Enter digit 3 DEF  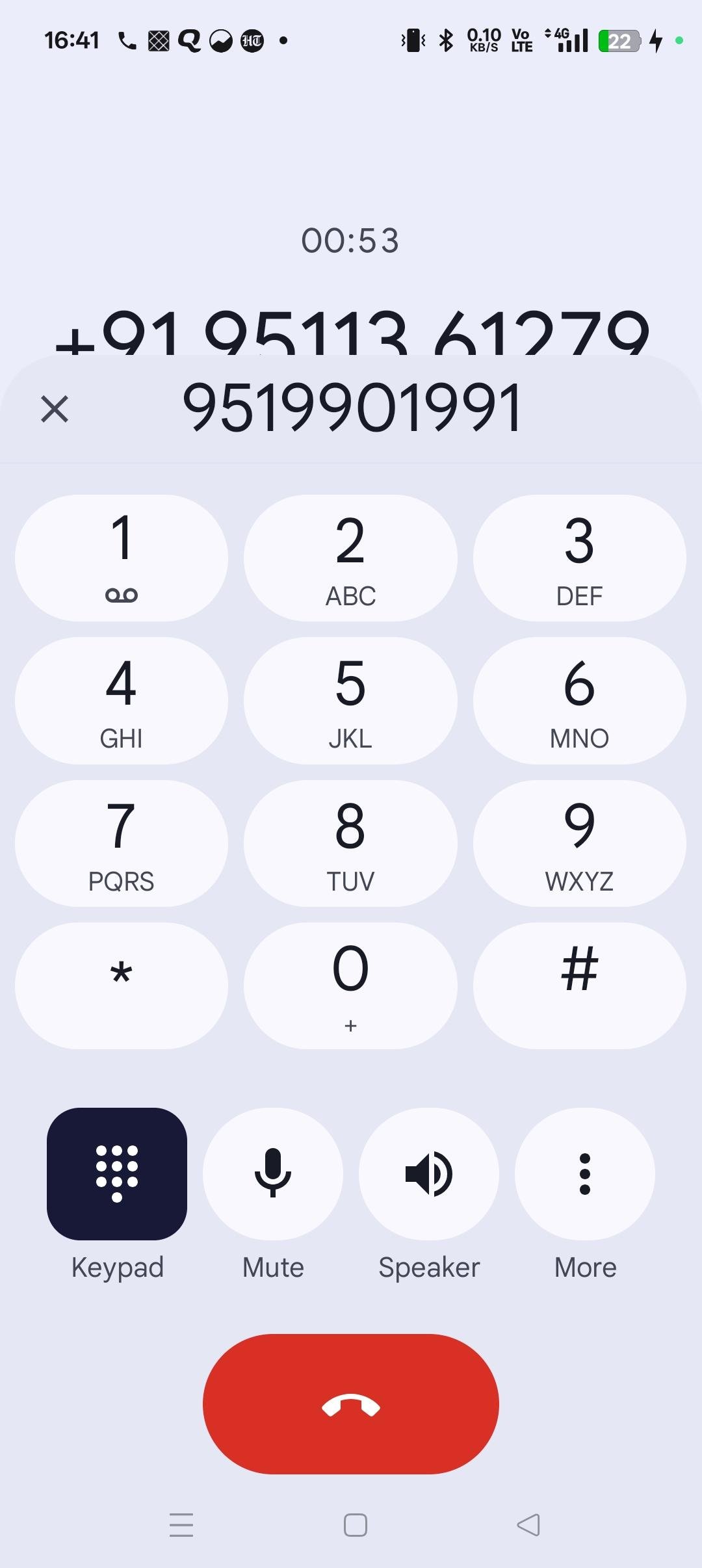pos(579,558)
